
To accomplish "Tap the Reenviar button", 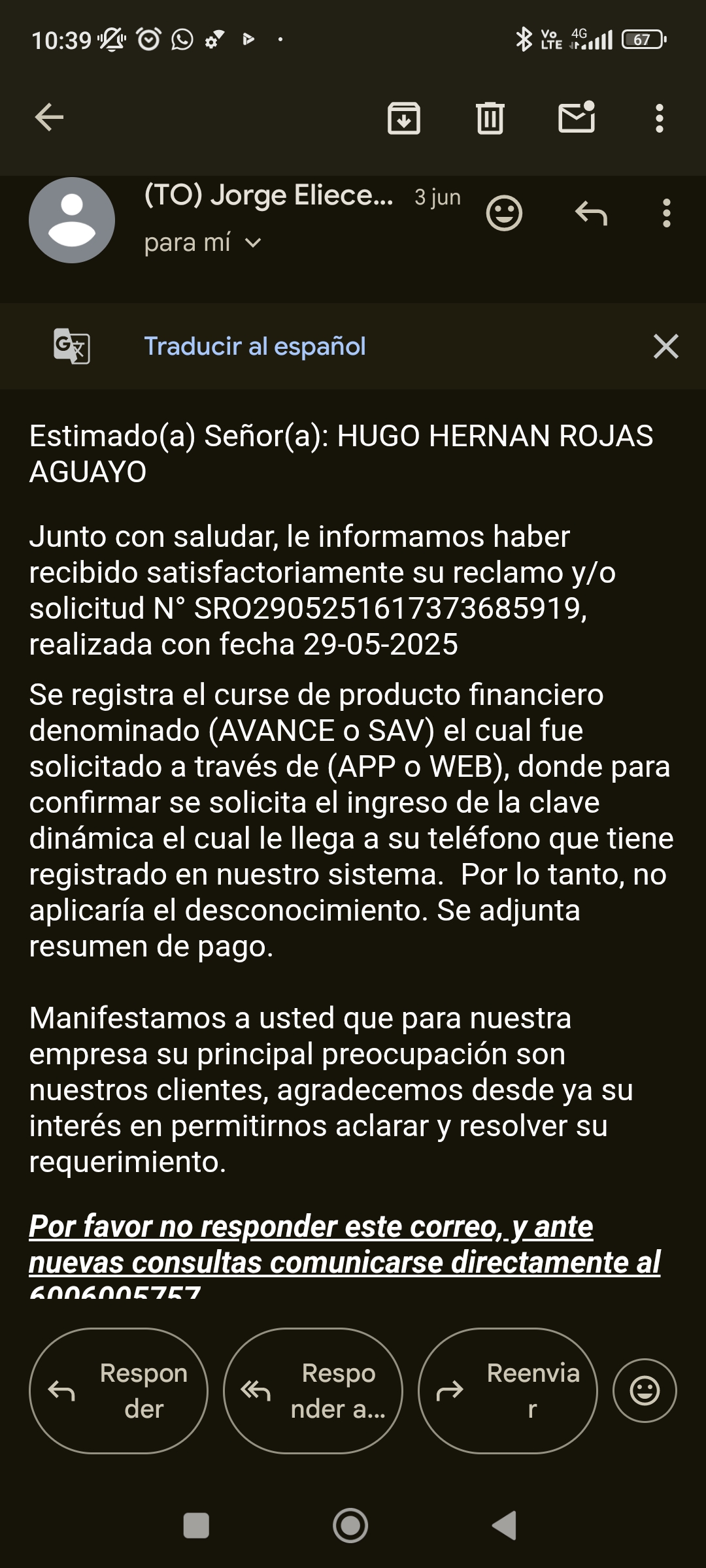I will pos(508,1390).
